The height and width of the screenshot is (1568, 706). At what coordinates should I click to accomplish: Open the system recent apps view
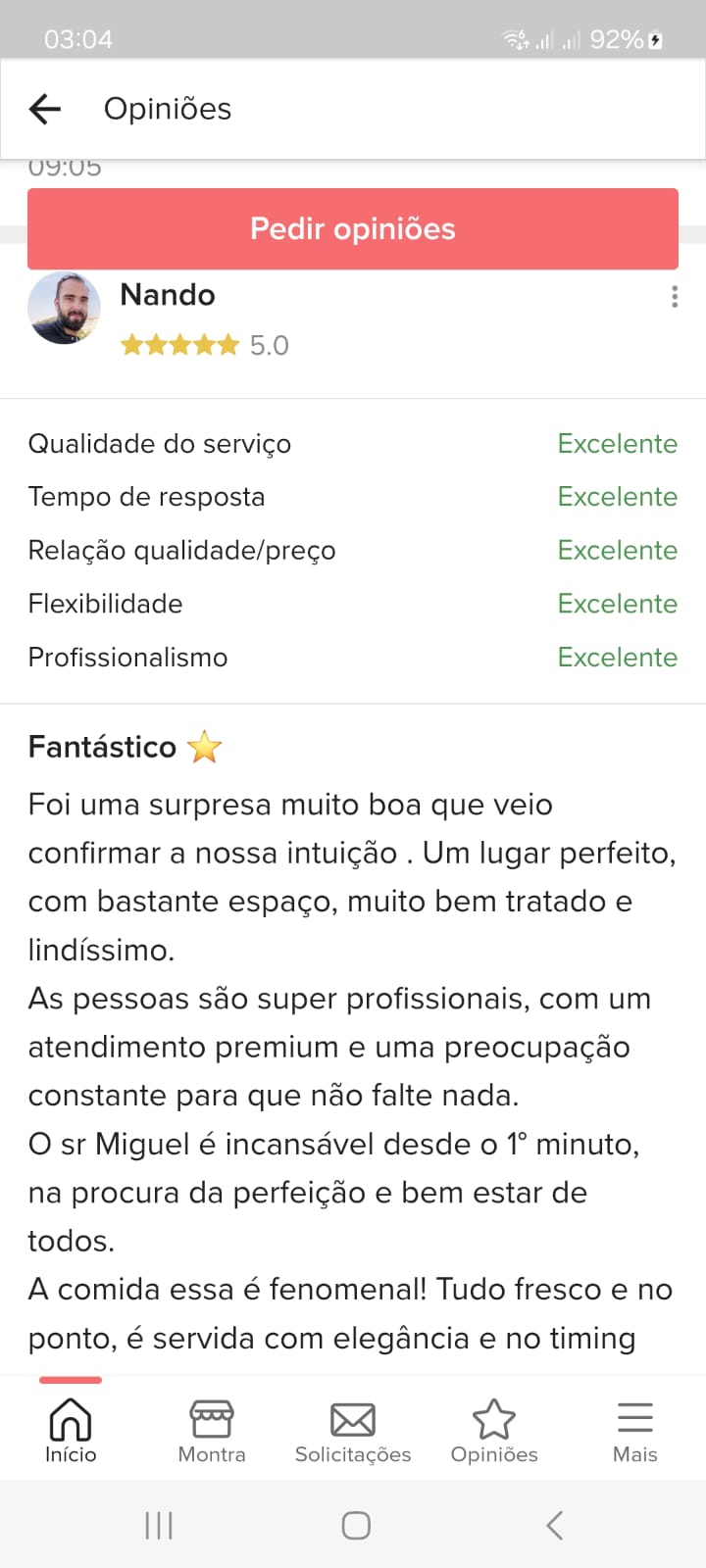click(x=159, y=1525)
